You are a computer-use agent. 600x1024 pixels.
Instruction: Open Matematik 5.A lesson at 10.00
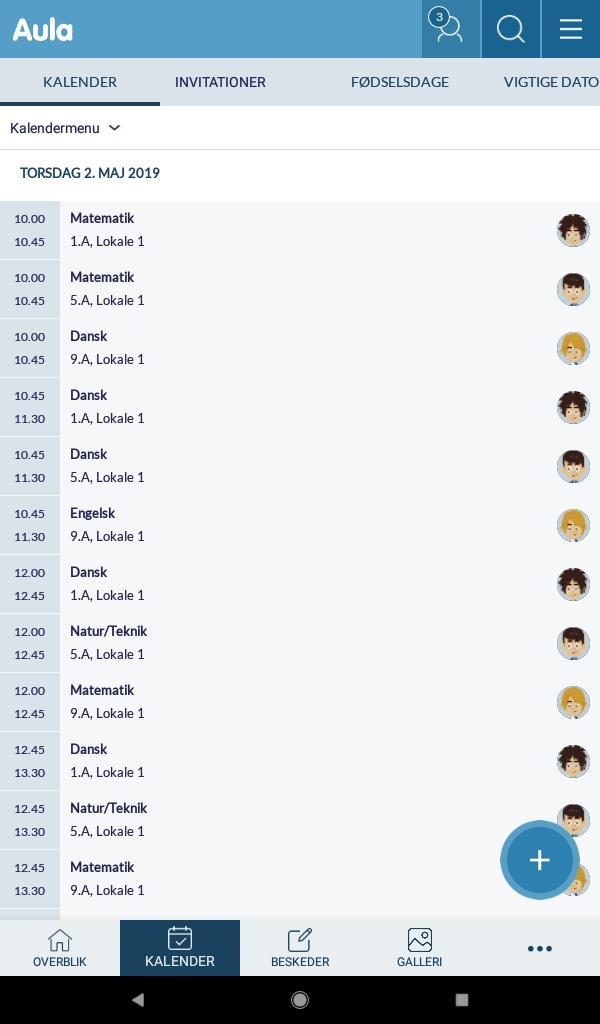300,289
